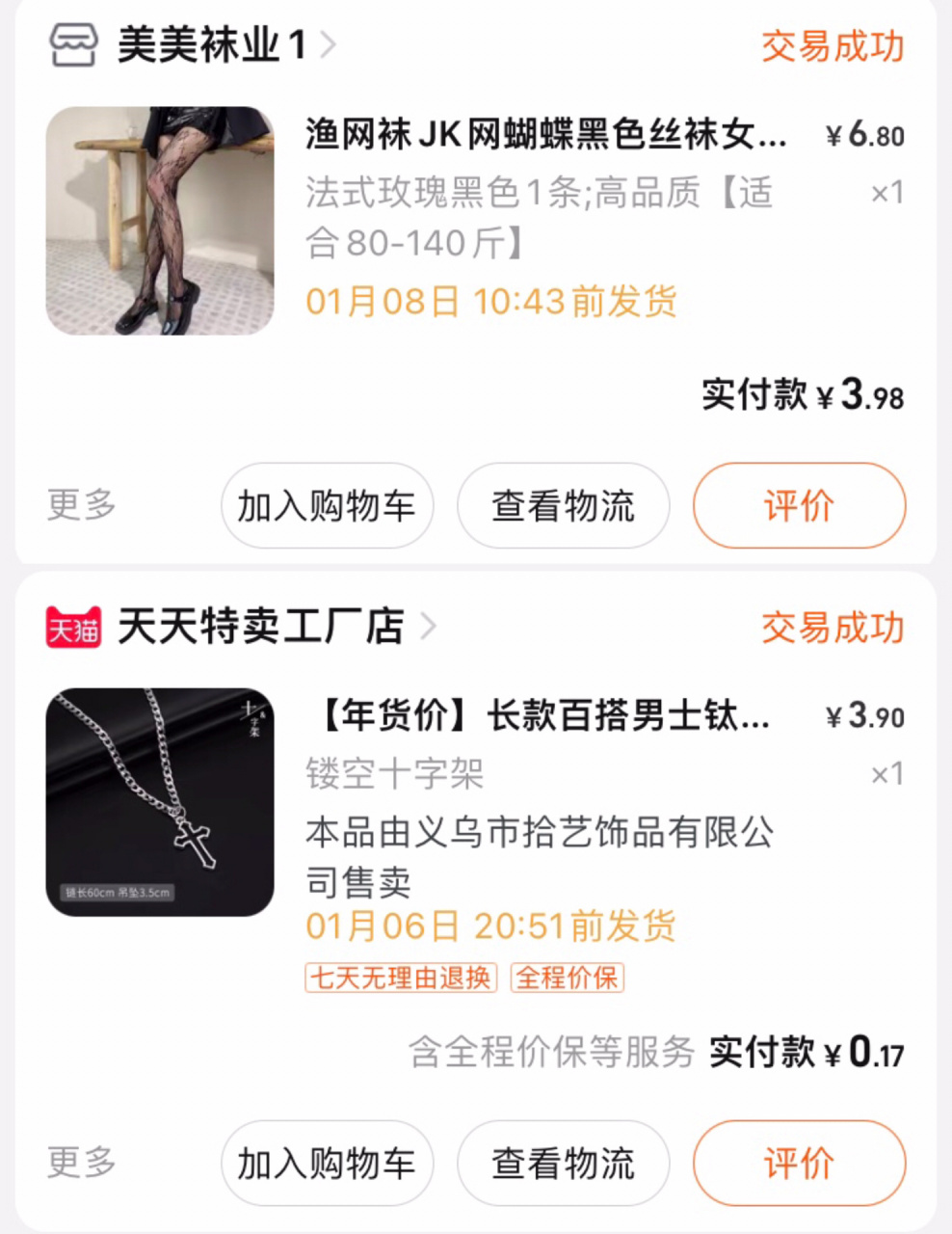Click 交易成功 status of the second order
The width and height of the screenshot is (952, 1234).
tap(832, 629)
